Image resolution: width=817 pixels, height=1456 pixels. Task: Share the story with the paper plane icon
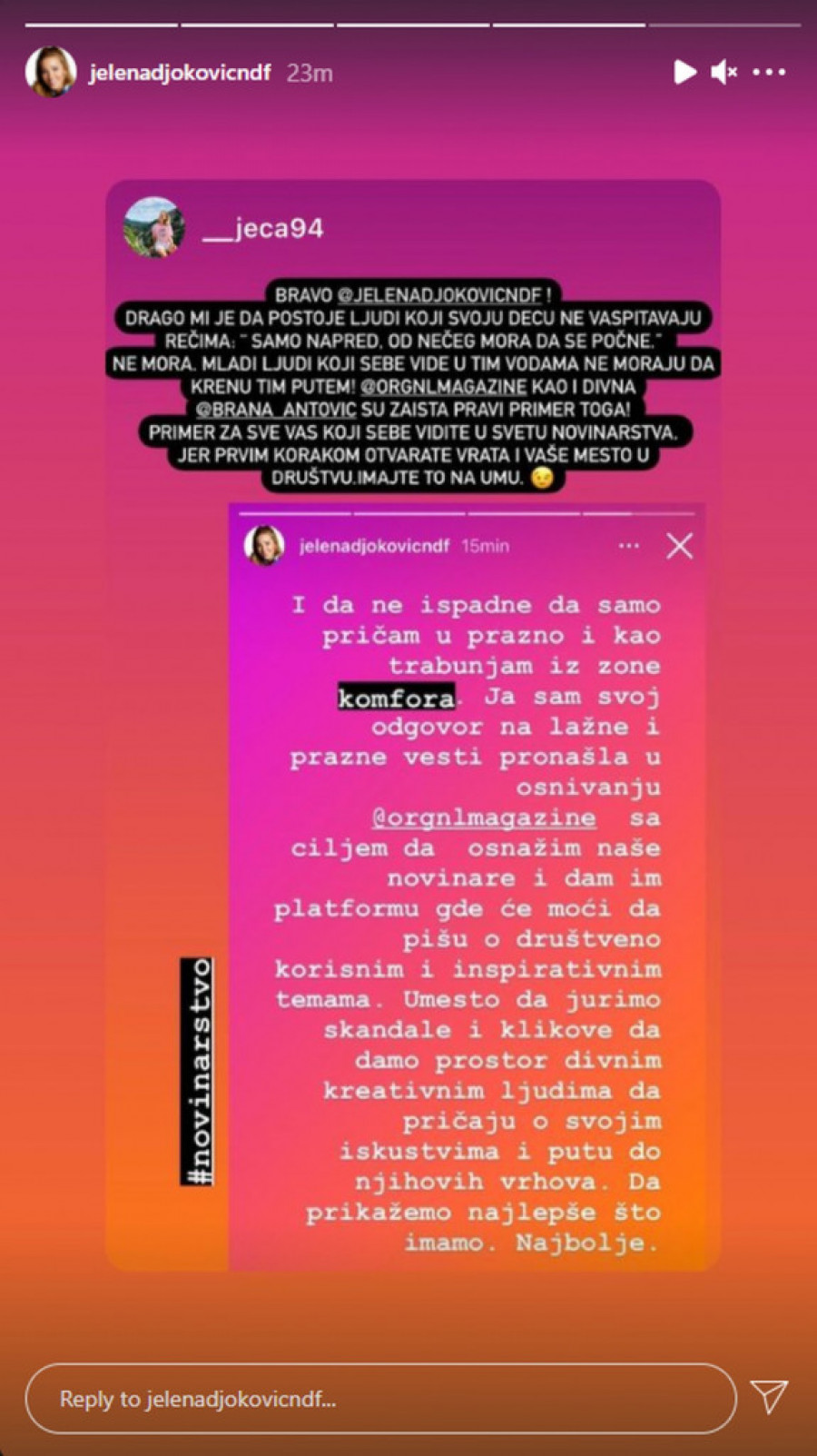click(769, 1397)
